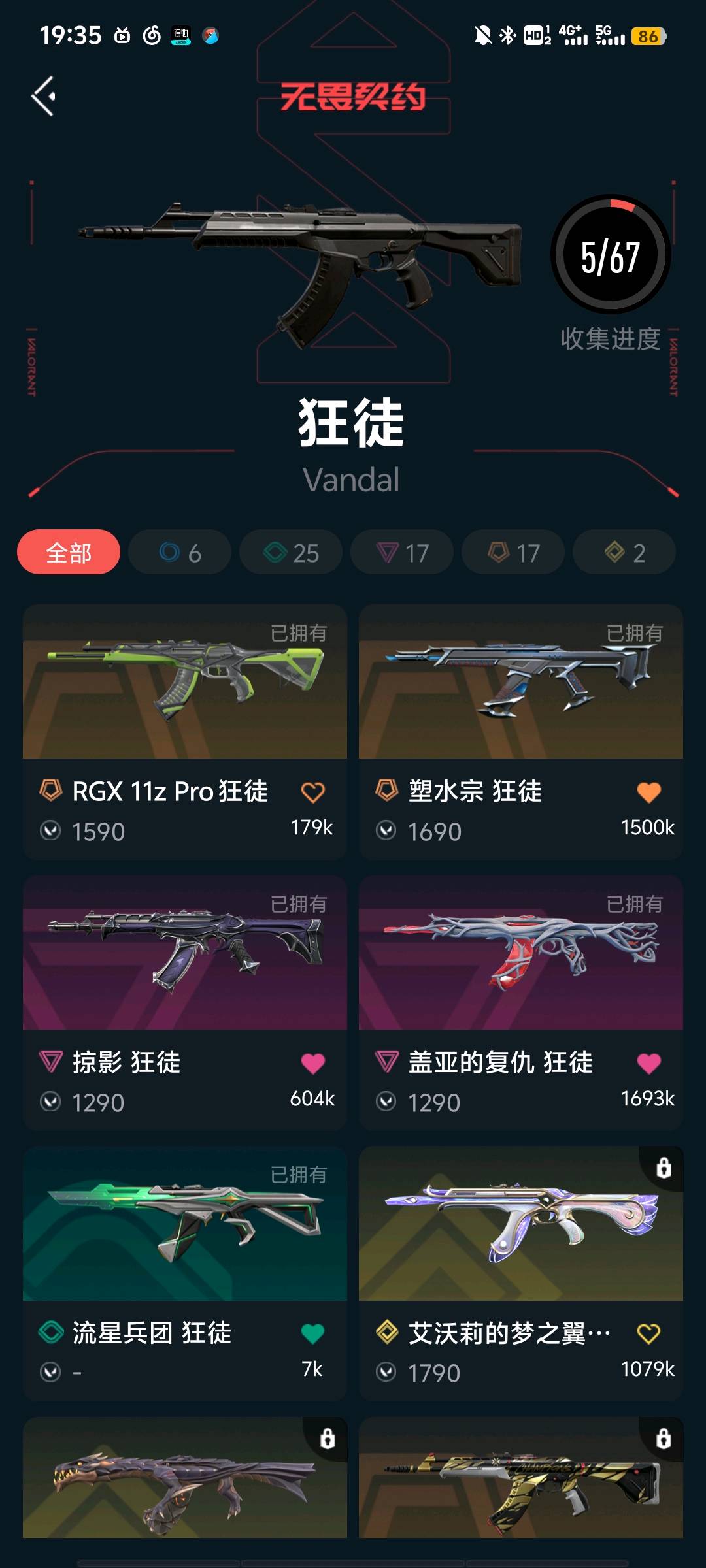Filter by the tier showing 6 skins
The width and height of the screenshot is (706, 1568).
[x=180, y=553]
